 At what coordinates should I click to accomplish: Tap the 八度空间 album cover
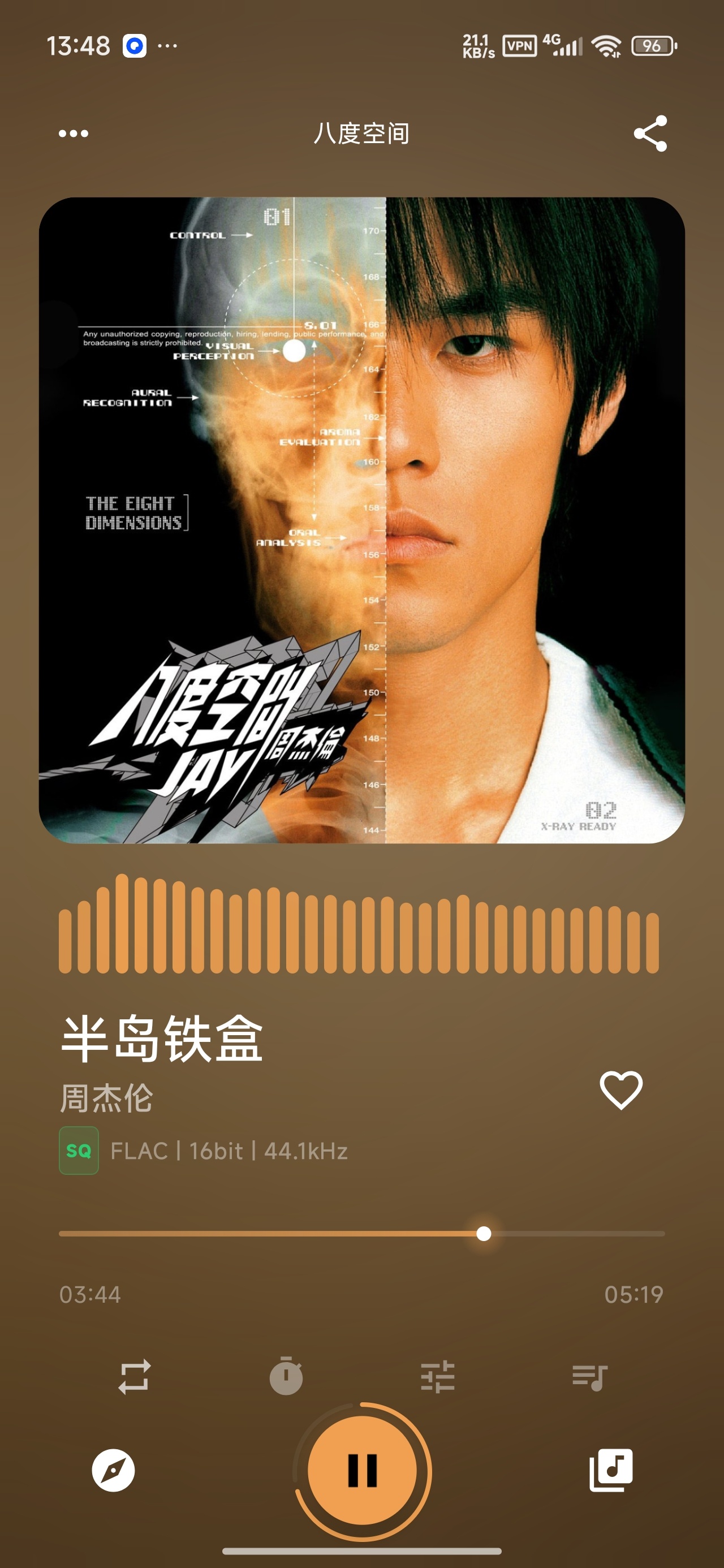[361, 520]
